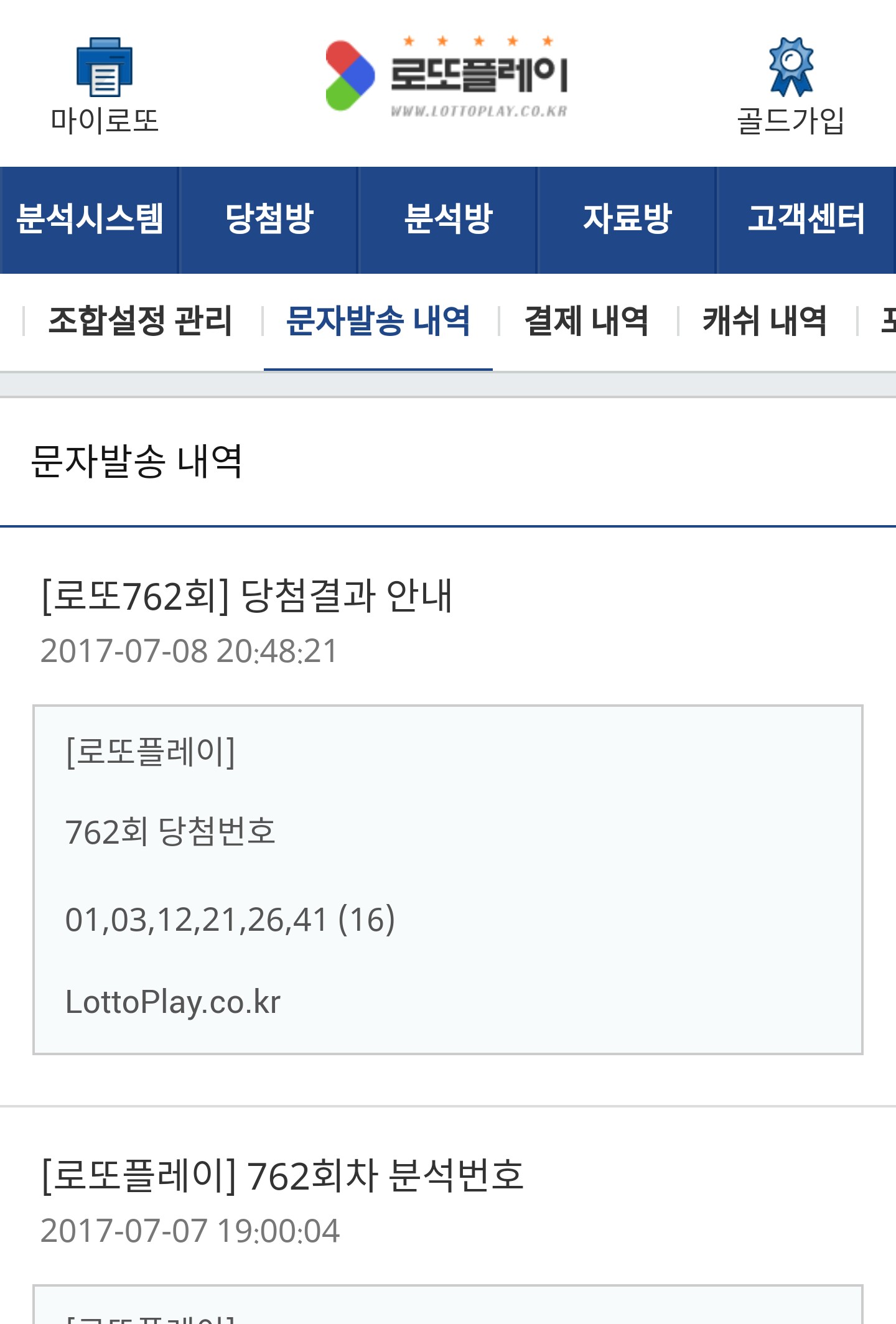Select the 문자발송 내역 tab
This screenshot has width=896, height=1324.
point(378,321)
